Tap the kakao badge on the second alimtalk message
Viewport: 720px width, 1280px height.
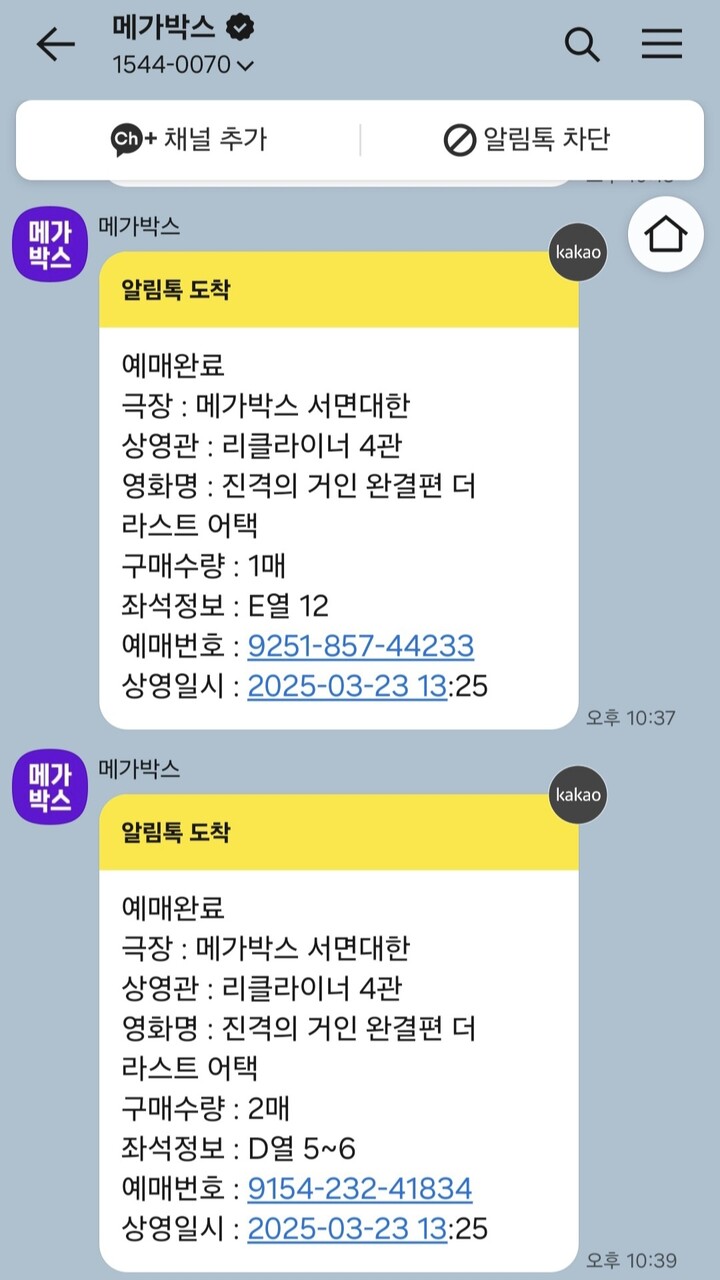point(577,795)
